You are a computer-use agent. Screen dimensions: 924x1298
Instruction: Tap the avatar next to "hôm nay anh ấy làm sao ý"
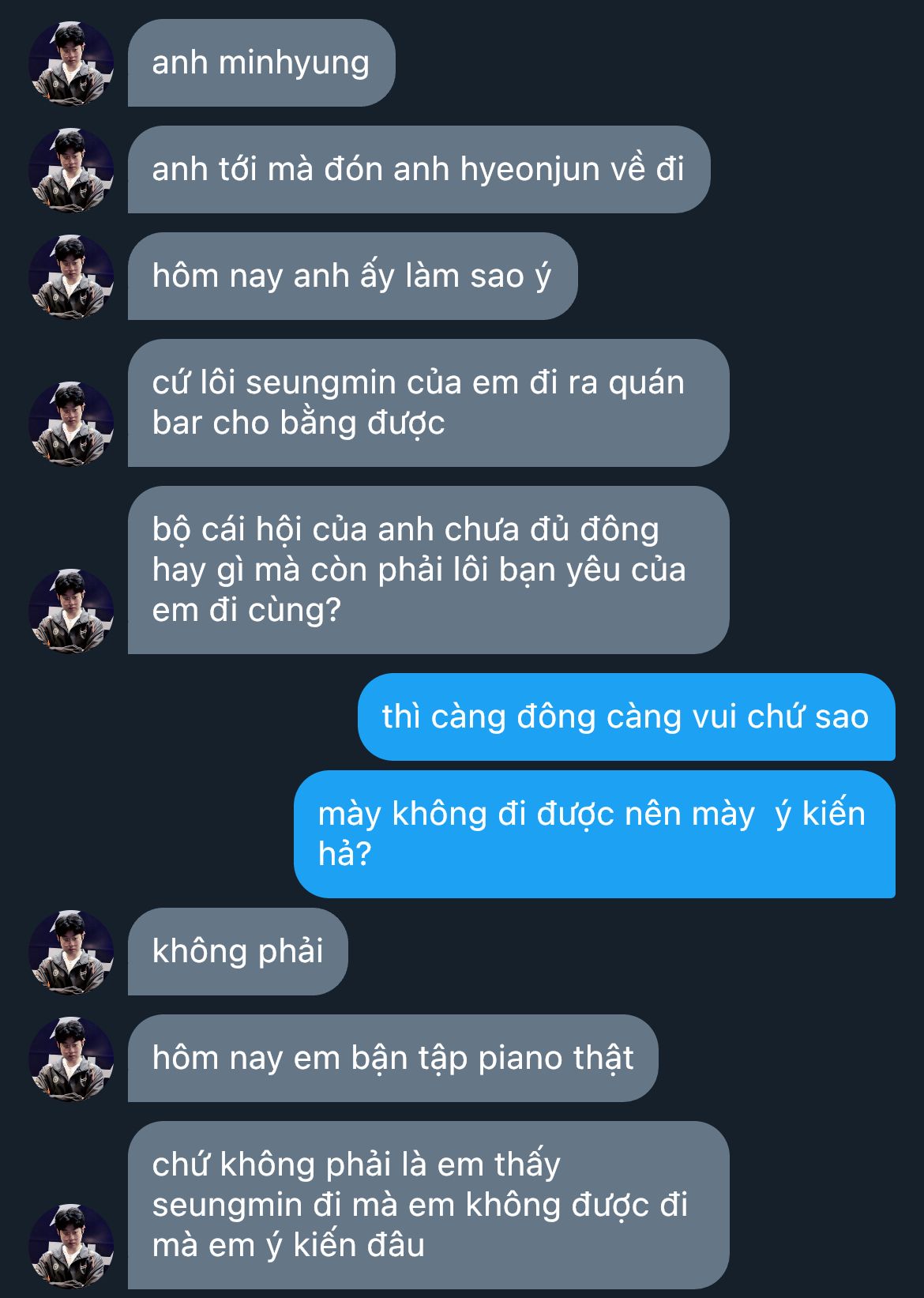point(71,277)
